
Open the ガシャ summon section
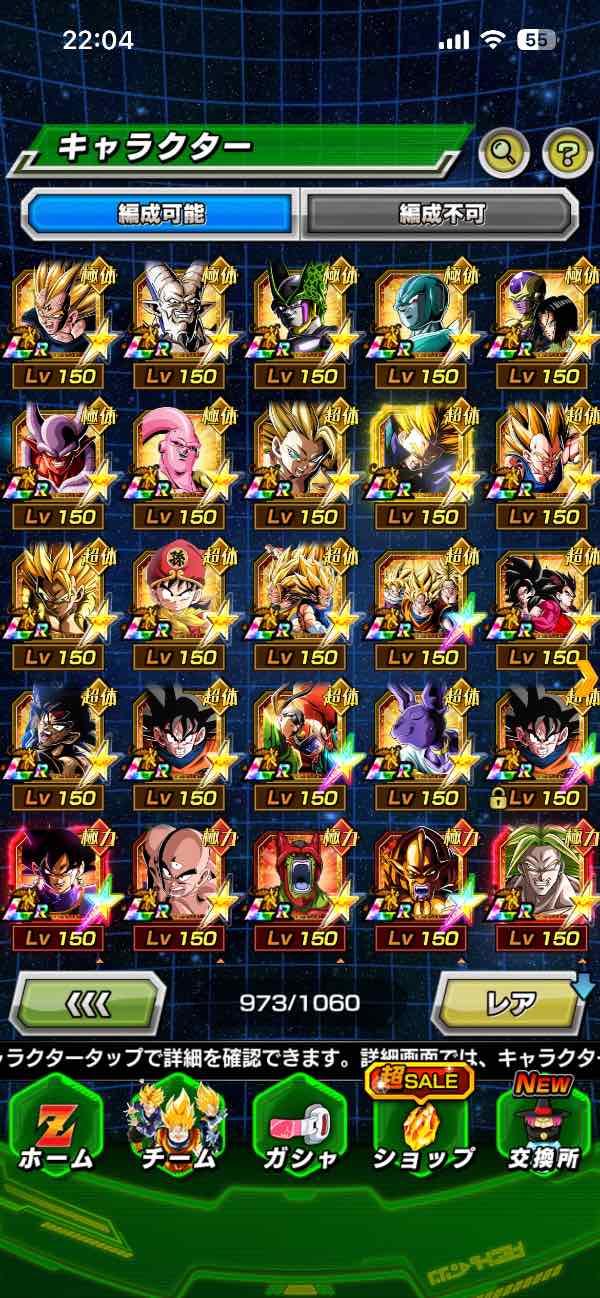click(x=298, y=1123)
